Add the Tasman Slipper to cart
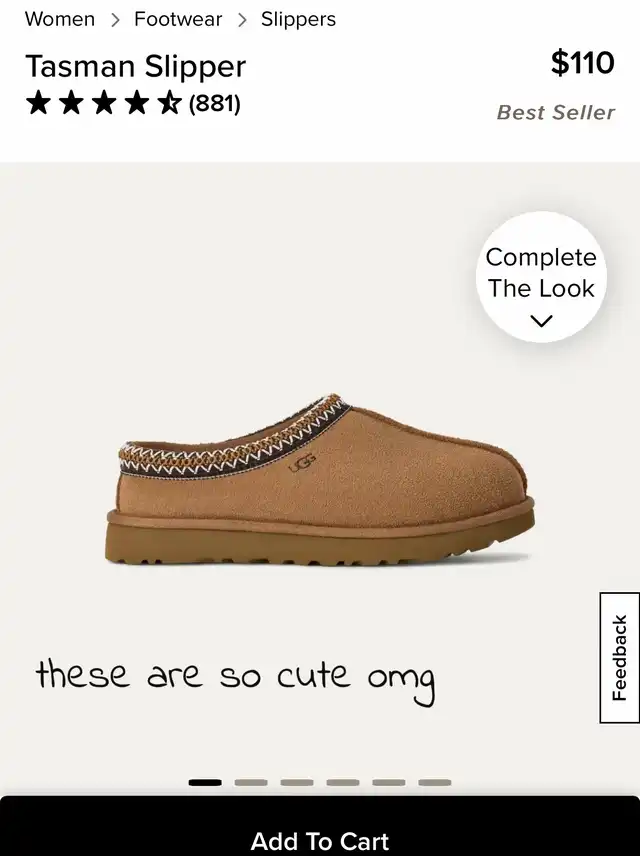The image size is (640, 856). pos(320,840)
